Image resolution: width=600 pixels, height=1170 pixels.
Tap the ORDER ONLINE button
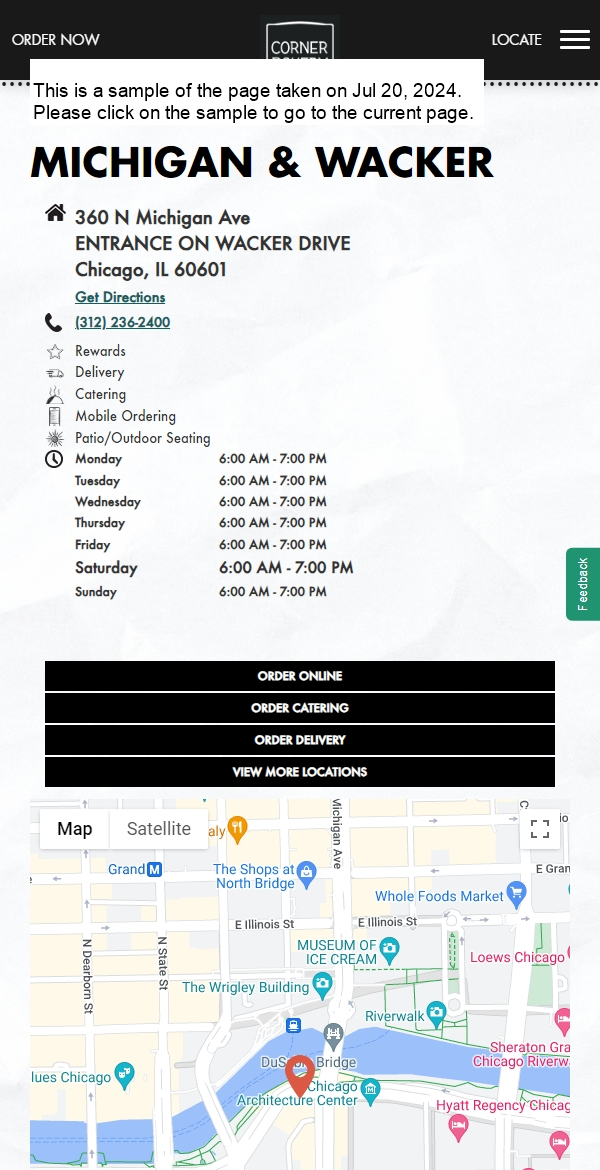click(x=300, y=676)
